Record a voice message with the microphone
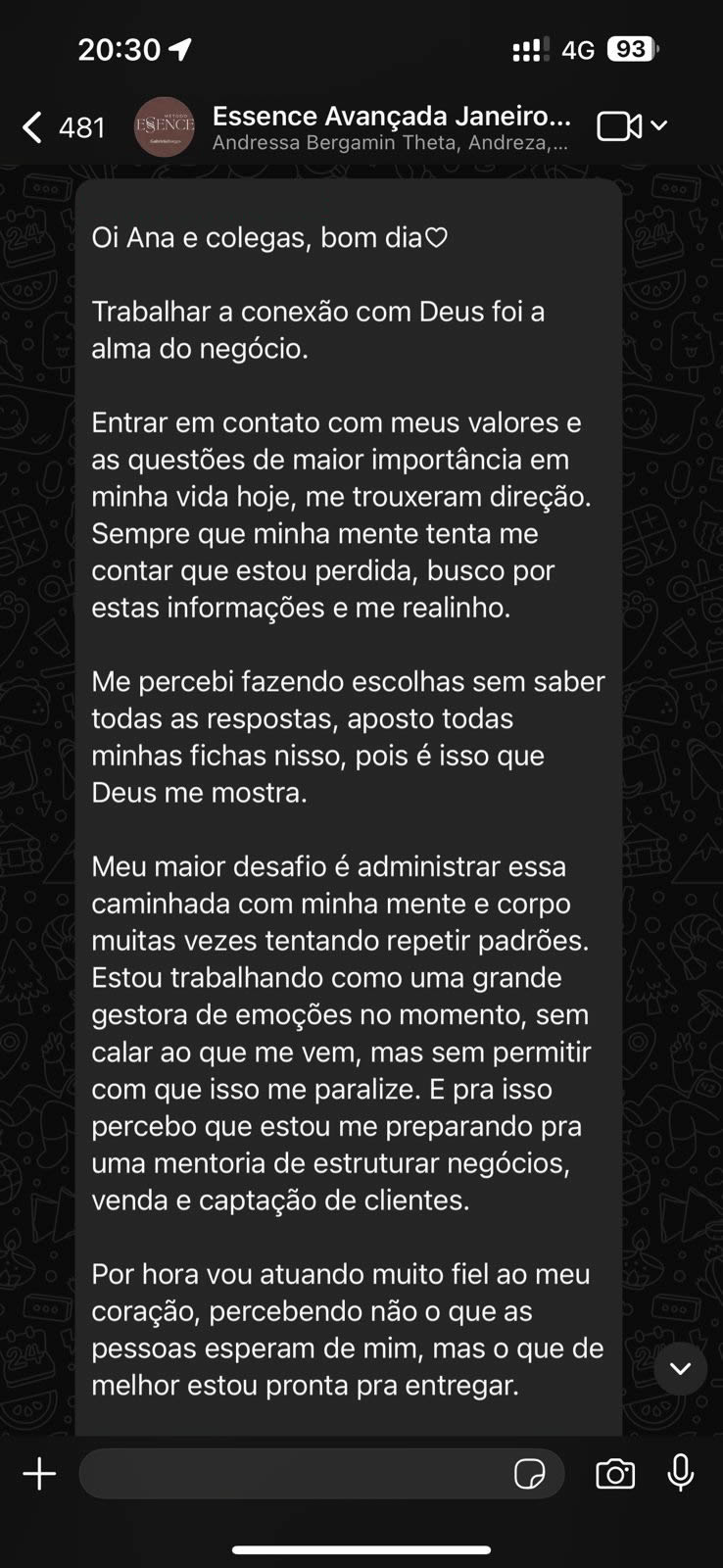 681,1473
